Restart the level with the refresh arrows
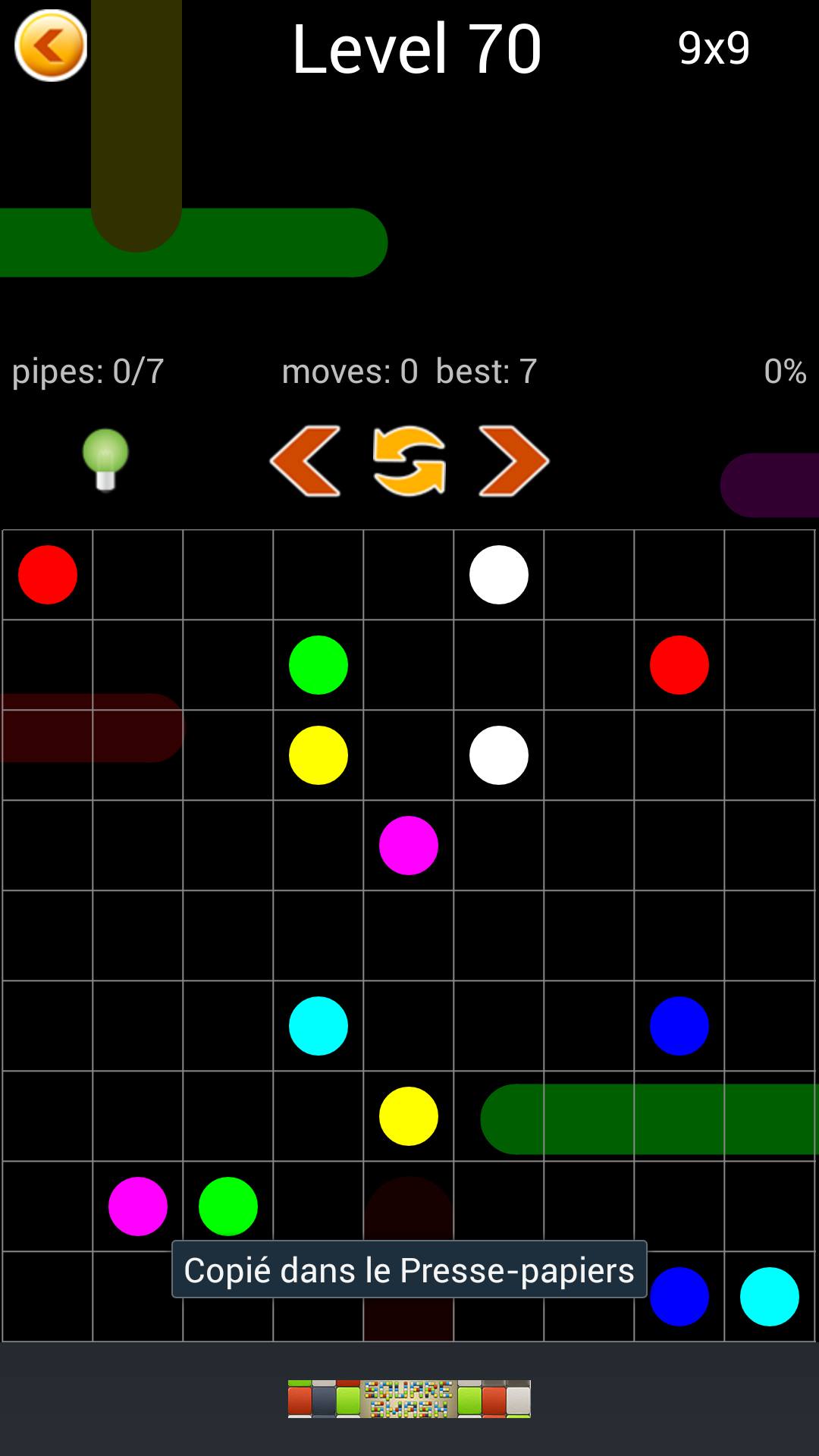 point(409,461)
